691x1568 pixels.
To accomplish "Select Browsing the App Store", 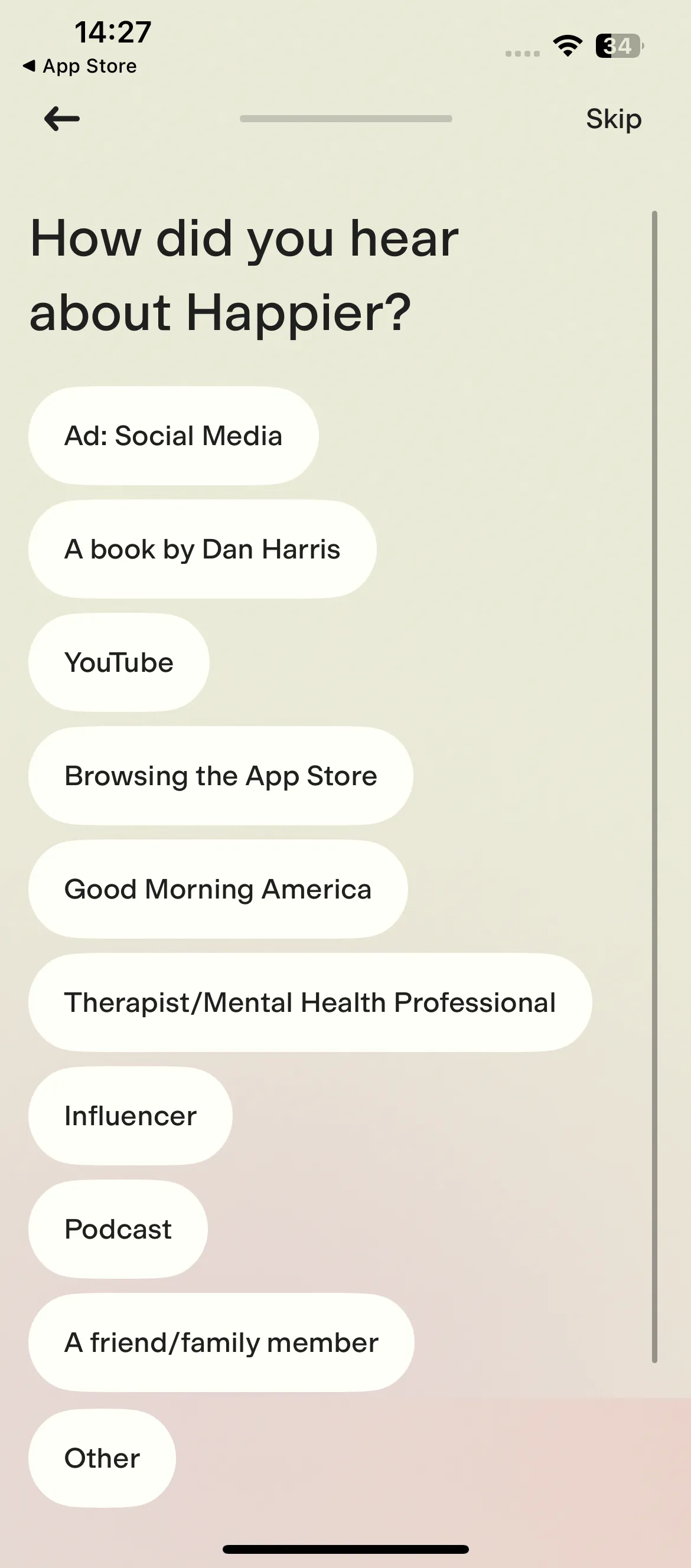I will click(x=220, y=775).
